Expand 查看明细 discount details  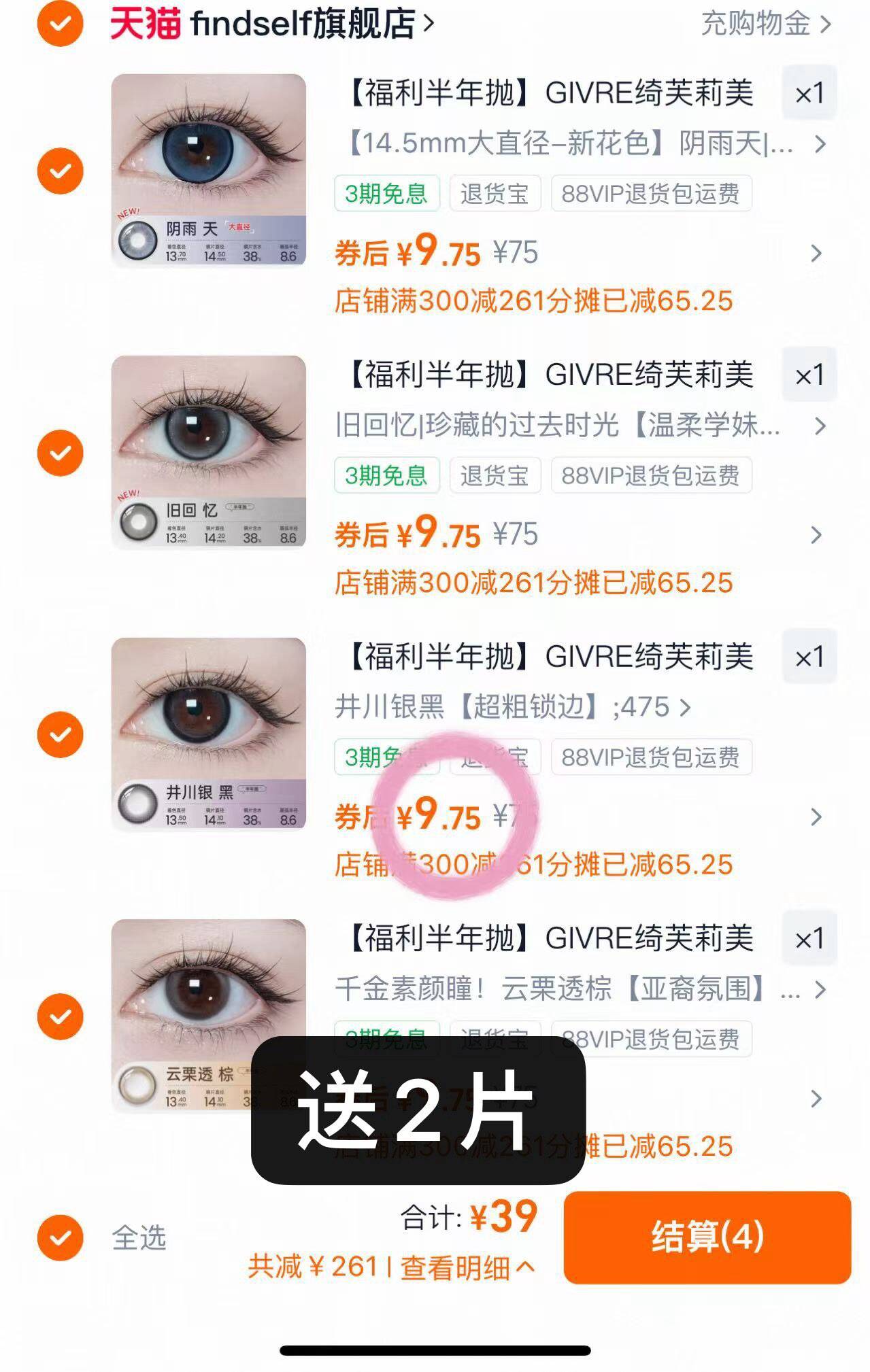tap(467, 1267)
